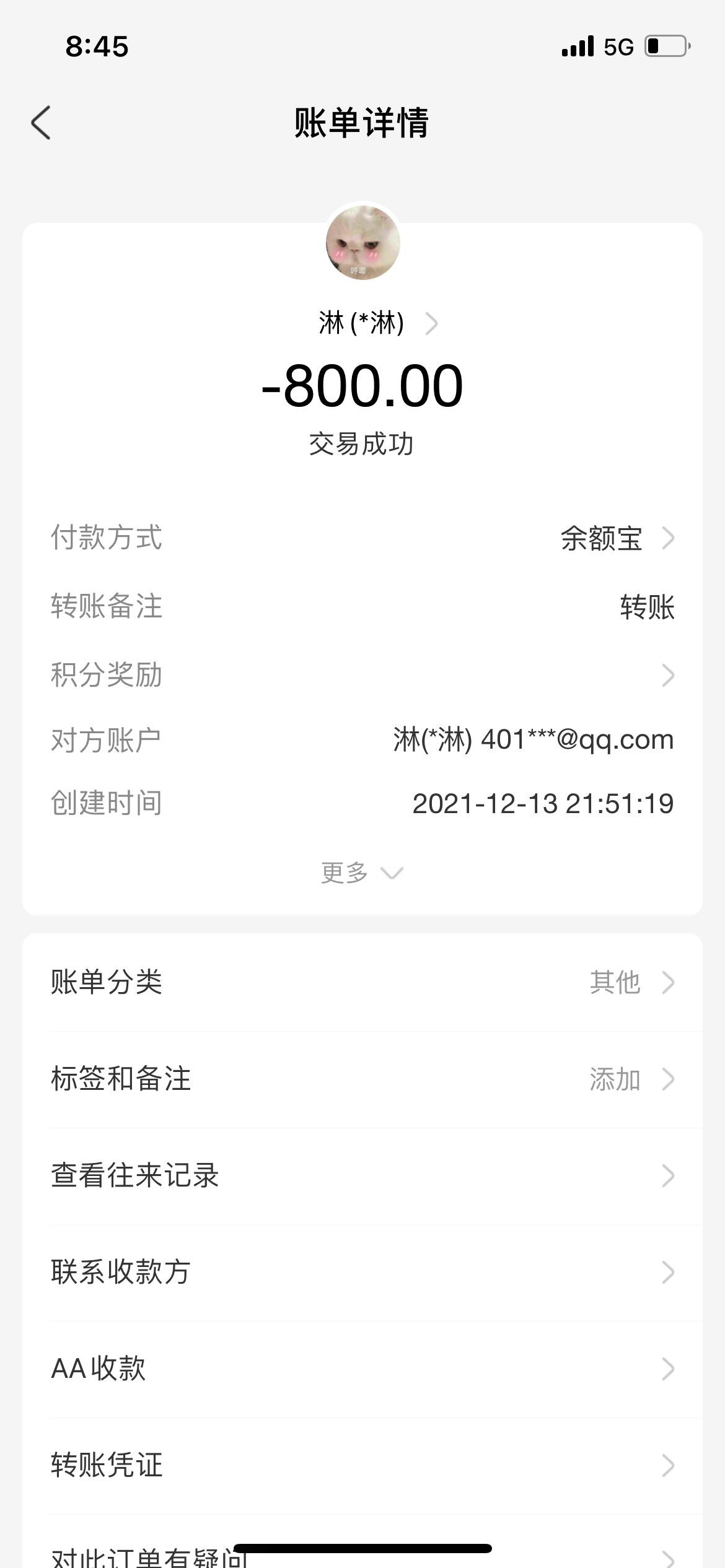The width and height of the screenshot is (725, 1568).
Task: Expand 更多 transaction details
Action: tap(362, 873)
